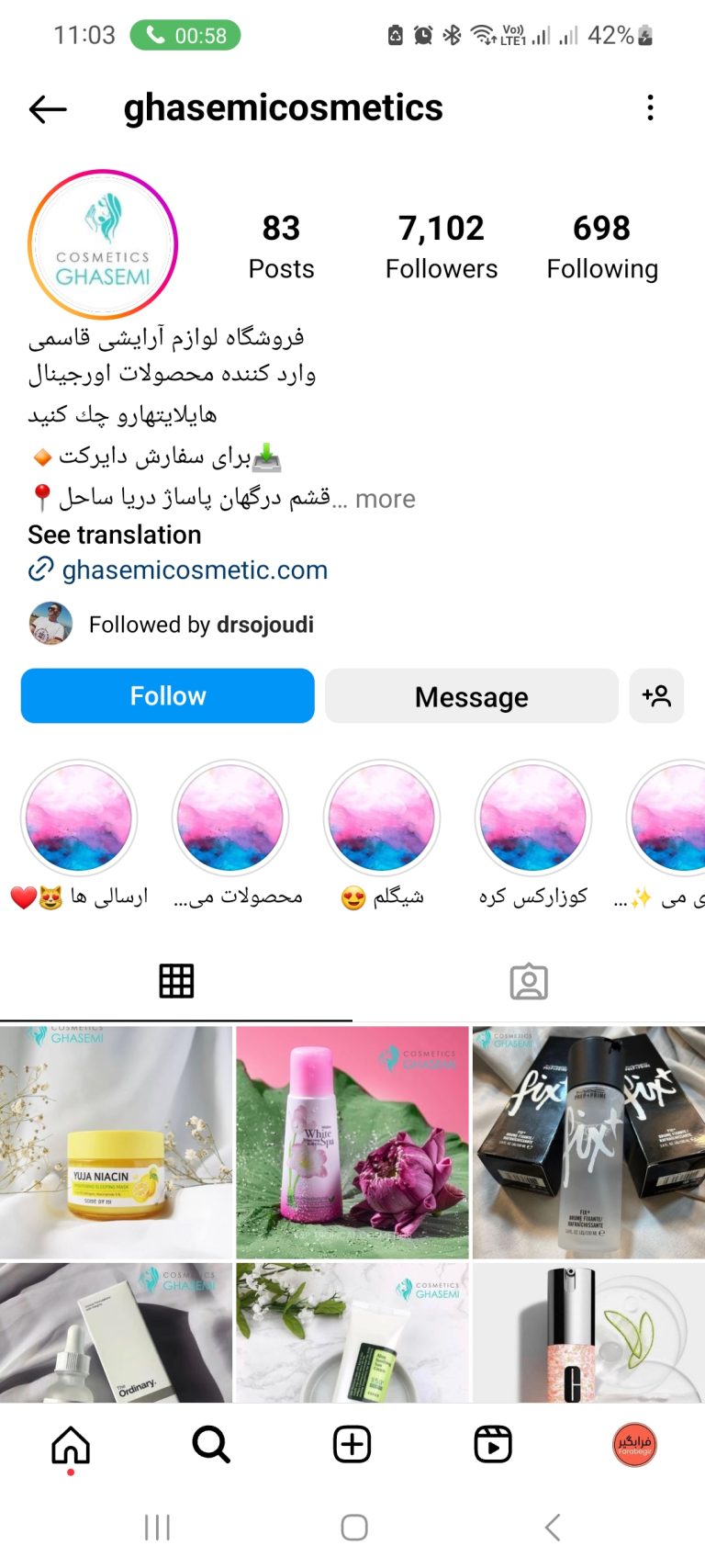Viewport: 705px width, 1568px height.
Task: Tap the back arrow to leave profile
Action: pyautogui.click(x=46, y=107)
